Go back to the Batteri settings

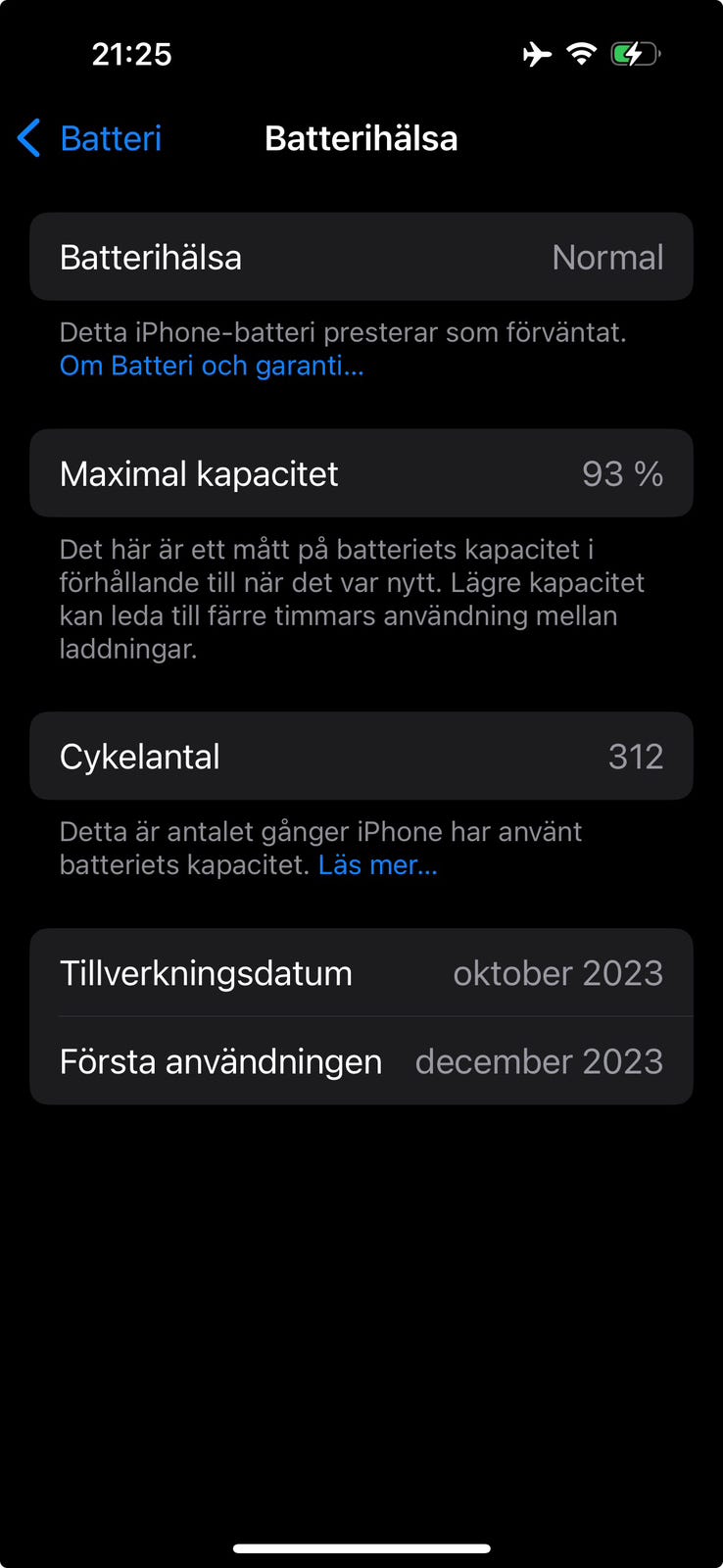89,138
